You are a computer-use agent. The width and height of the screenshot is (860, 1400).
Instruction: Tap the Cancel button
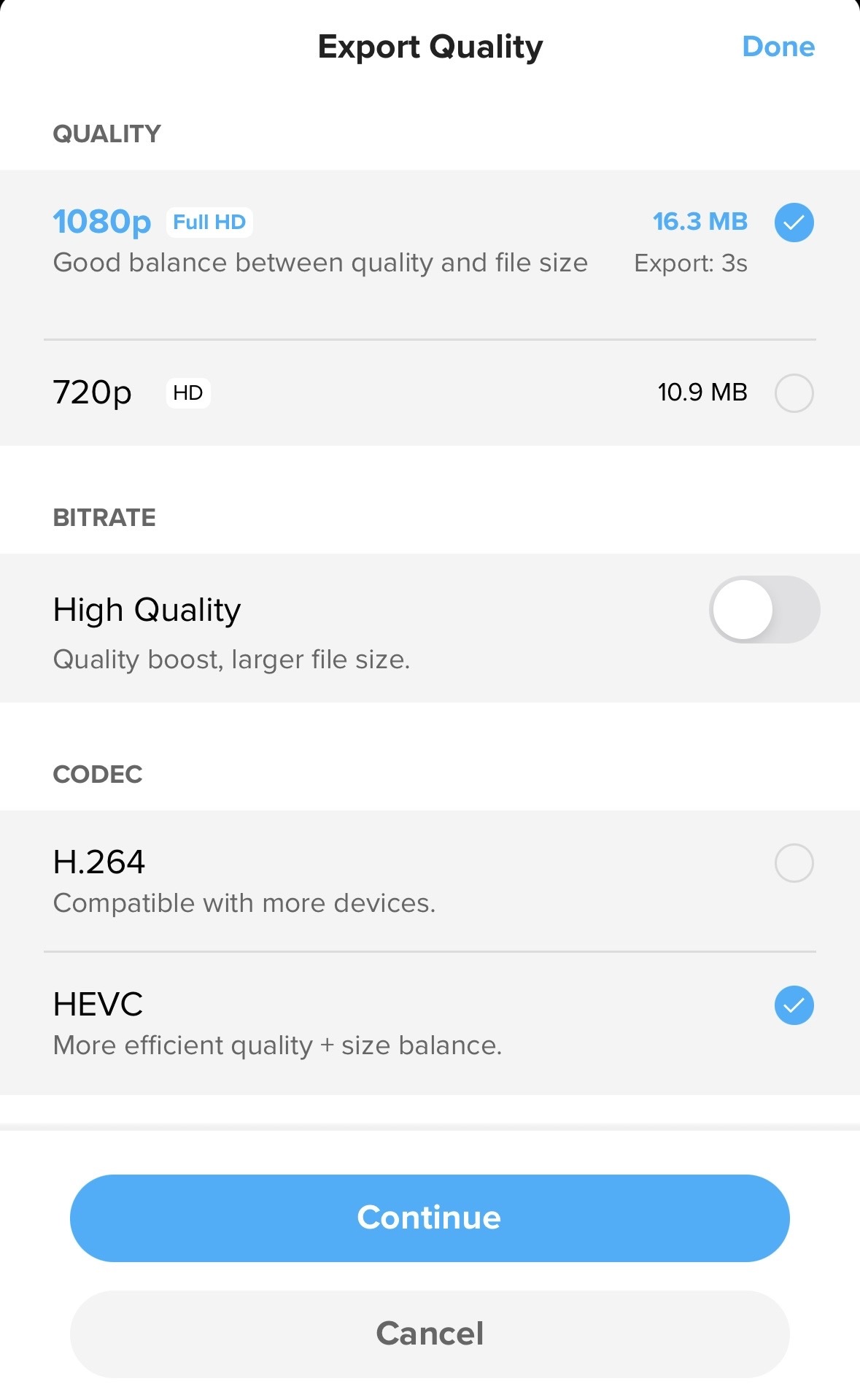pos(430,1333)
